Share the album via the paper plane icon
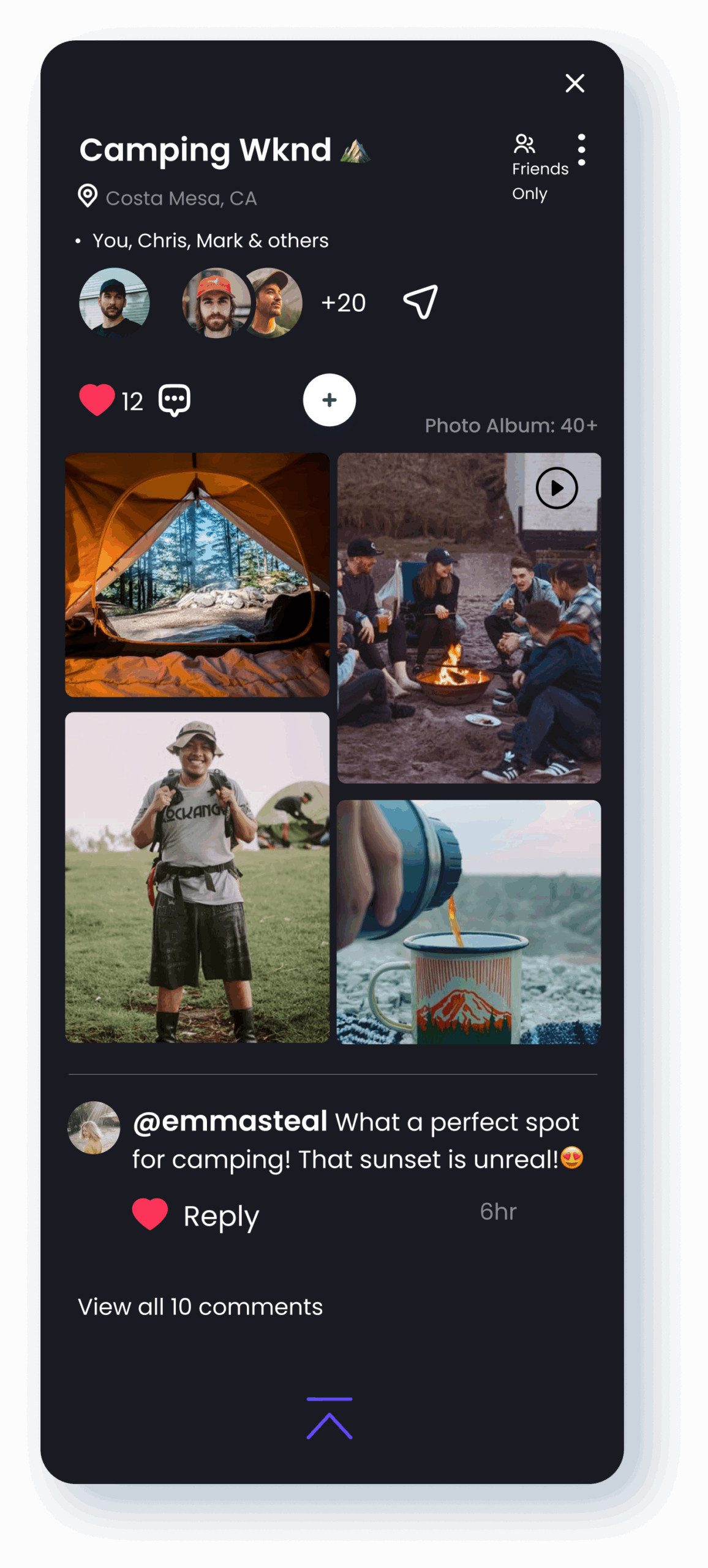 421,301
